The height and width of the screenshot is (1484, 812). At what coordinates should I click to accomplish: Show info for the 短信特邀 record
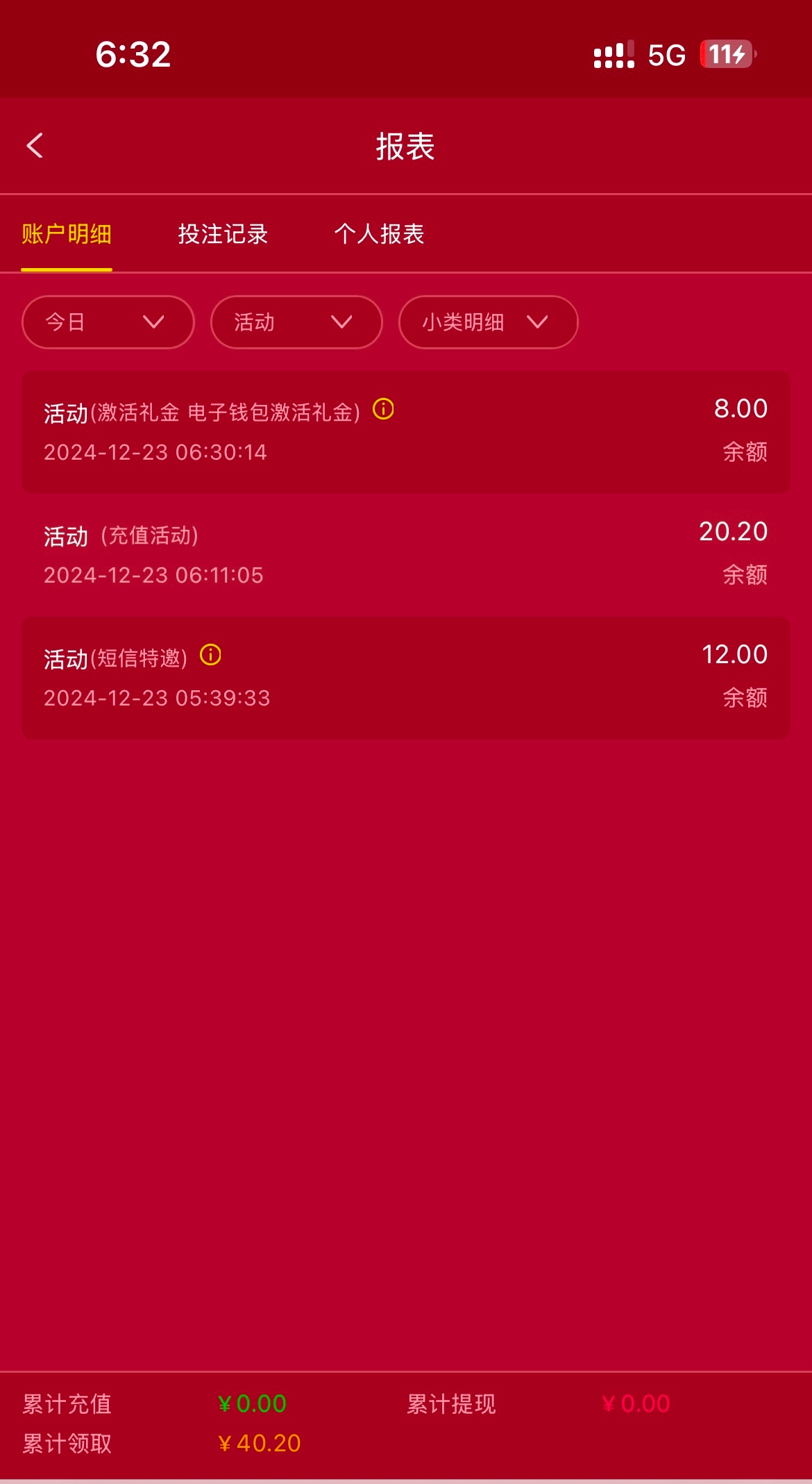210,655
